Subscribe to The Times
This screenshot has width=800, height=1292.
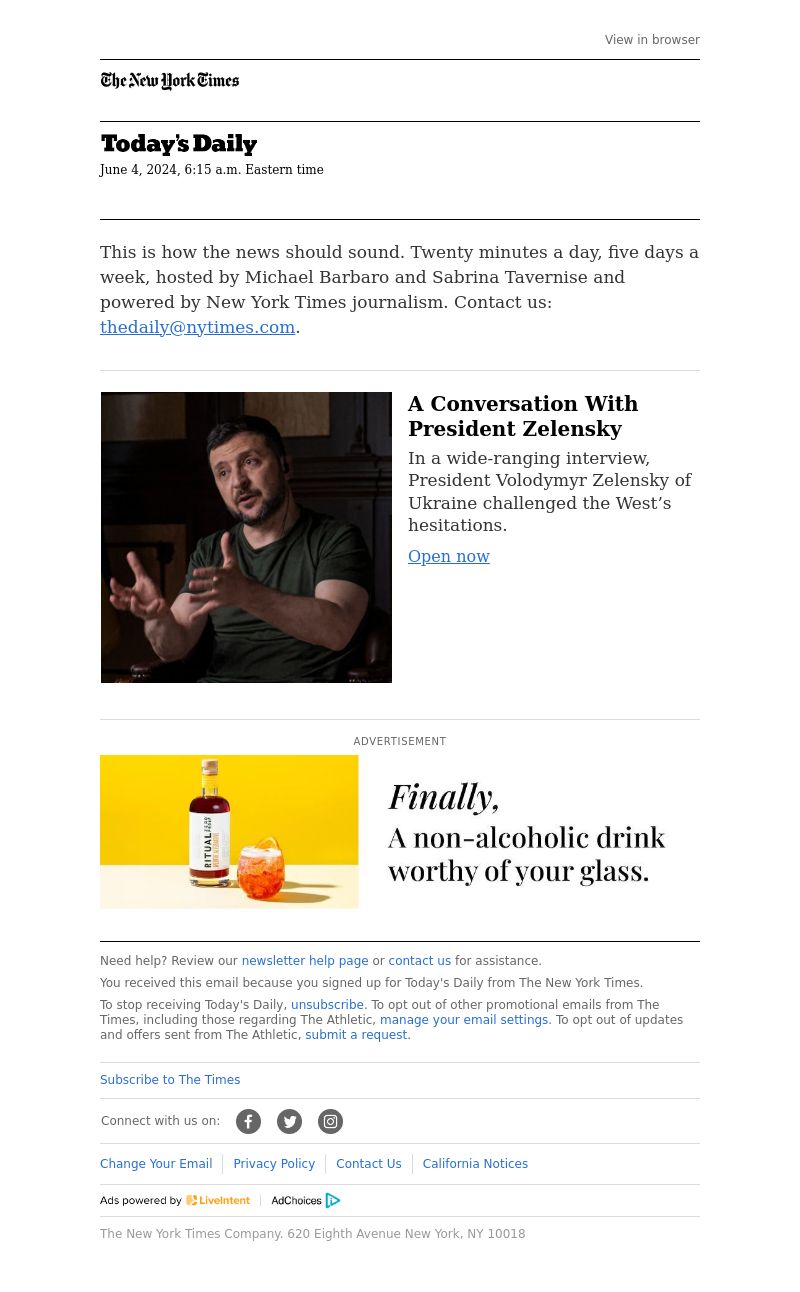170,1080
